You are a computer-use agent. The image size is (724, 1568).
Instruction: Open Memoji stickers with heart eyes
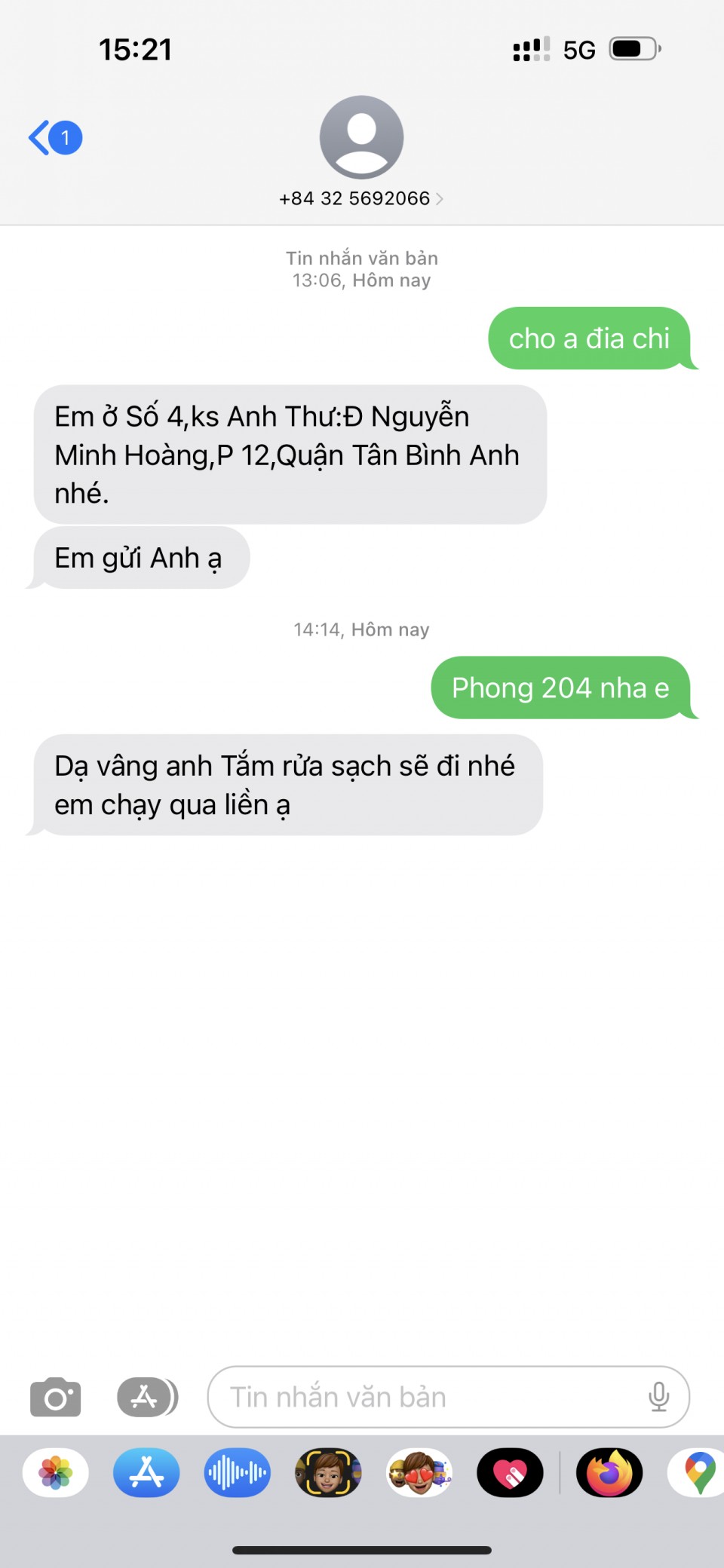(419, 1472)
